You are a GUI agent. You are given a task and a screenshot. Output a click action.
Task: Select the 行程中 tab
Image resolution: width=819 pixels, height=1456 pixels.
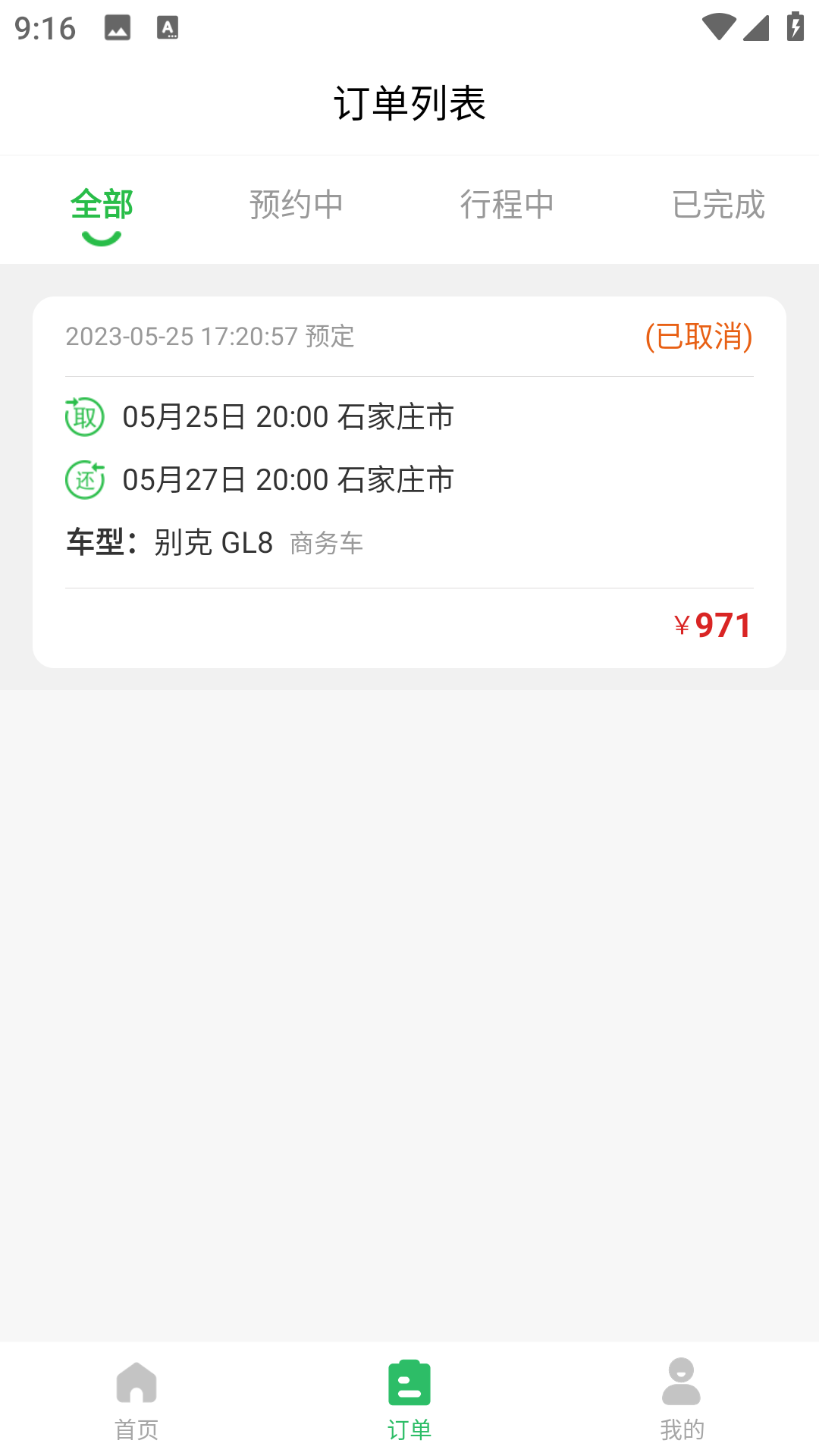pyautogui.click(x=507, y=203)
